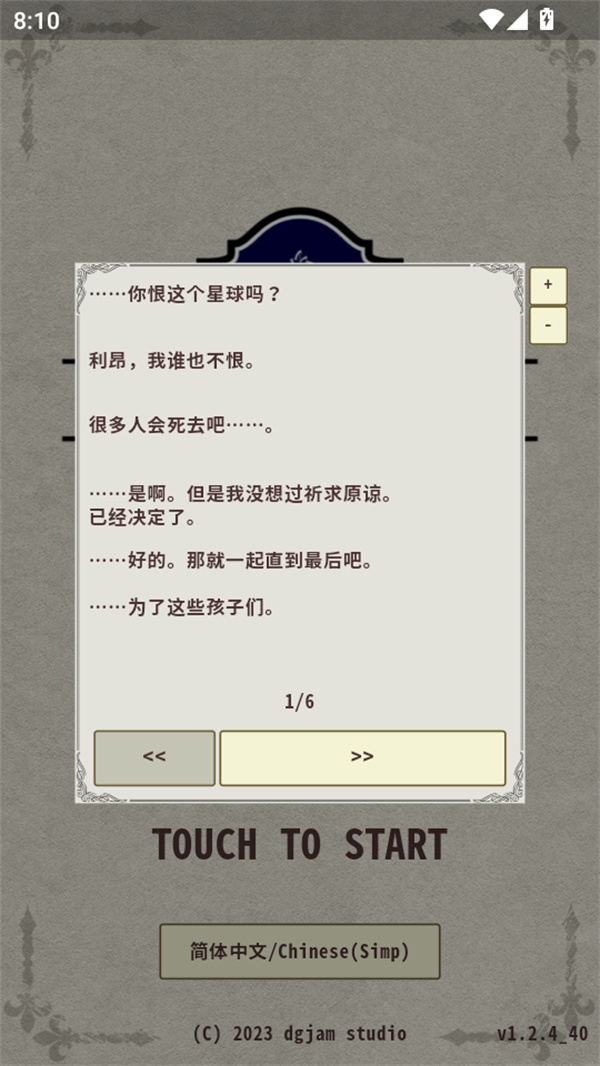Increase text size with the plus button
Viewport: 600px width, 1066px height.
click(x=548, y=286)
